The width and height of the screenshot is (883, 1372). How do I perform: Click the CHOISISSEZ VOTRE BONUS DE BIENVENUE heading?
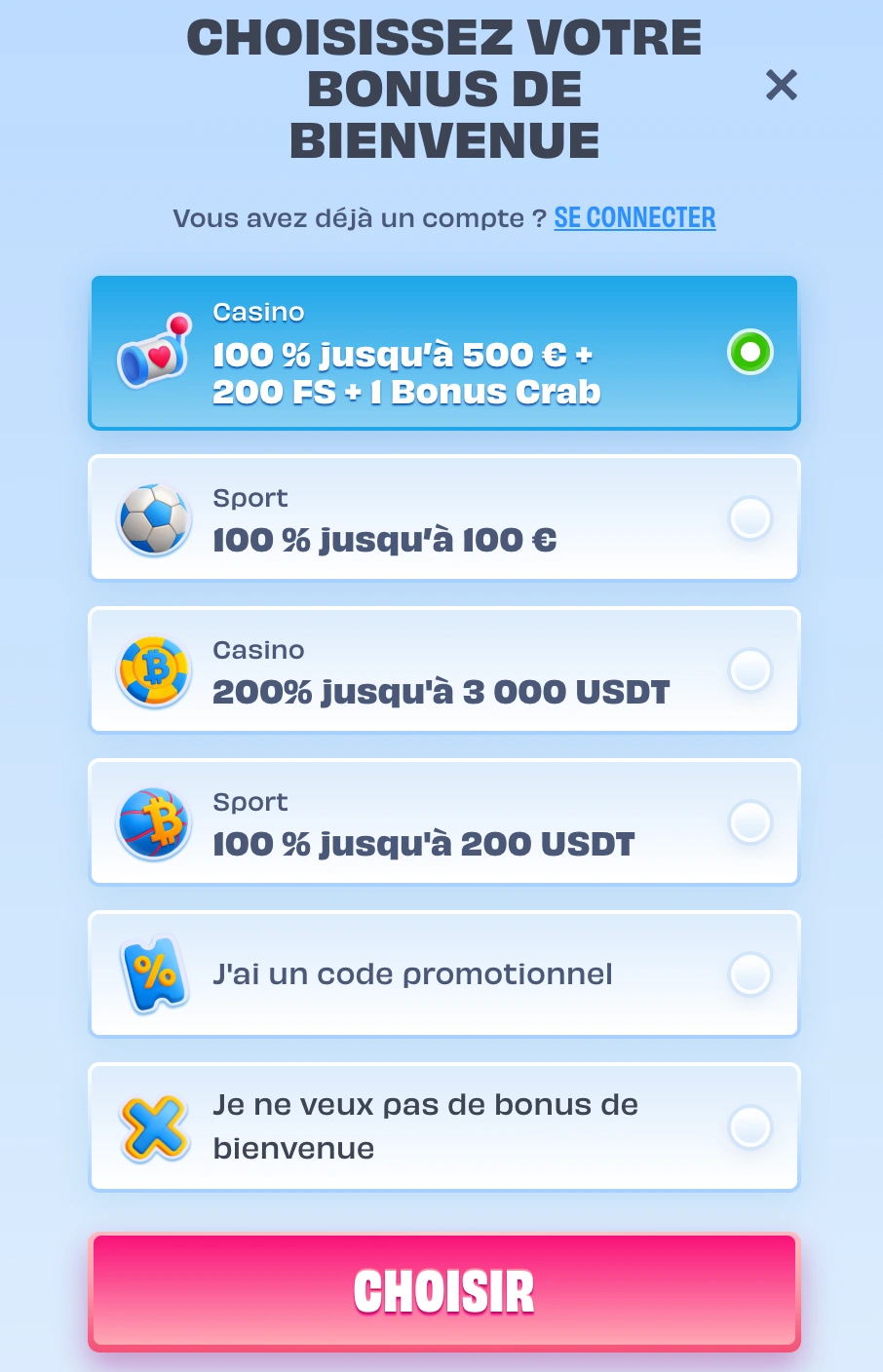[443, 87]
